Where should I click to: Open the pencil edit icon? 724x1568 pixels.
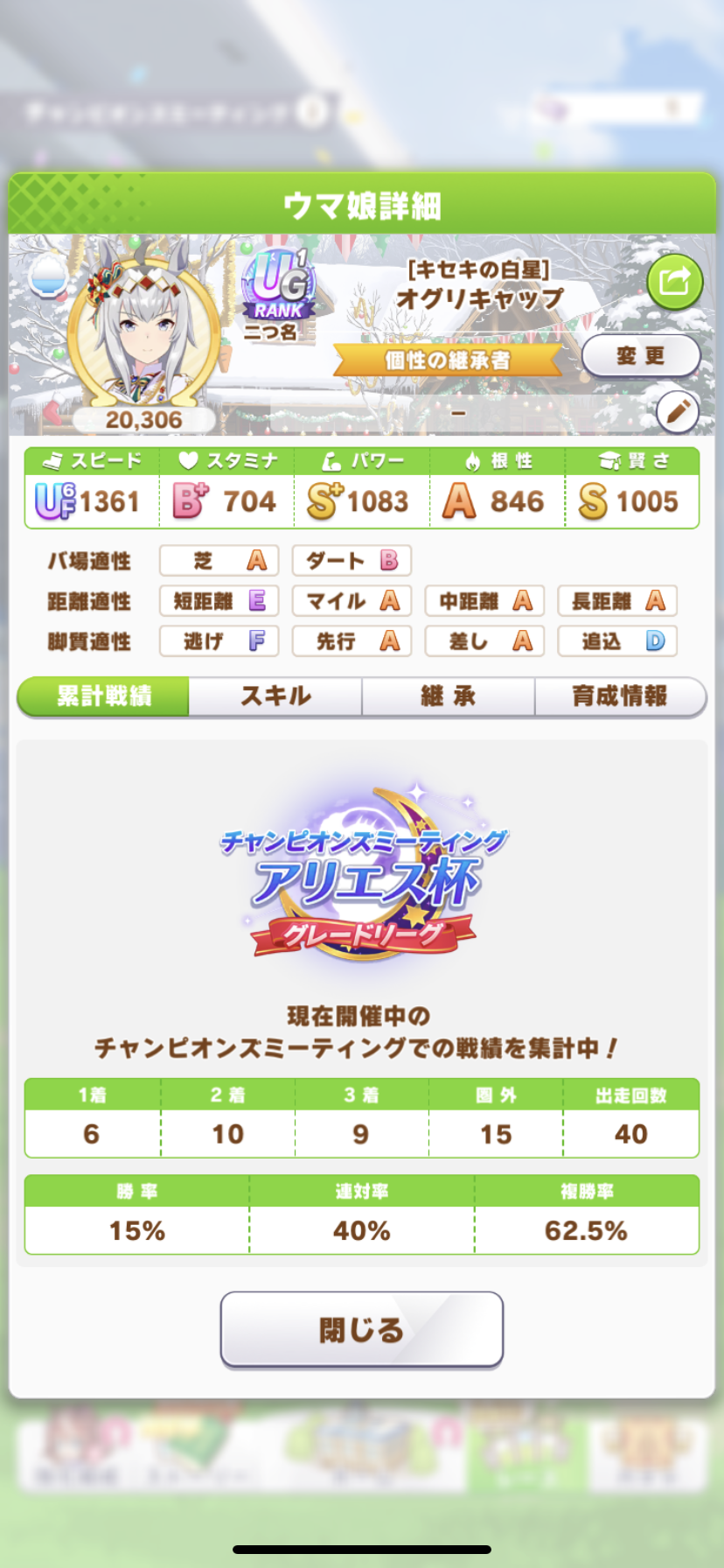pos(678,410)
